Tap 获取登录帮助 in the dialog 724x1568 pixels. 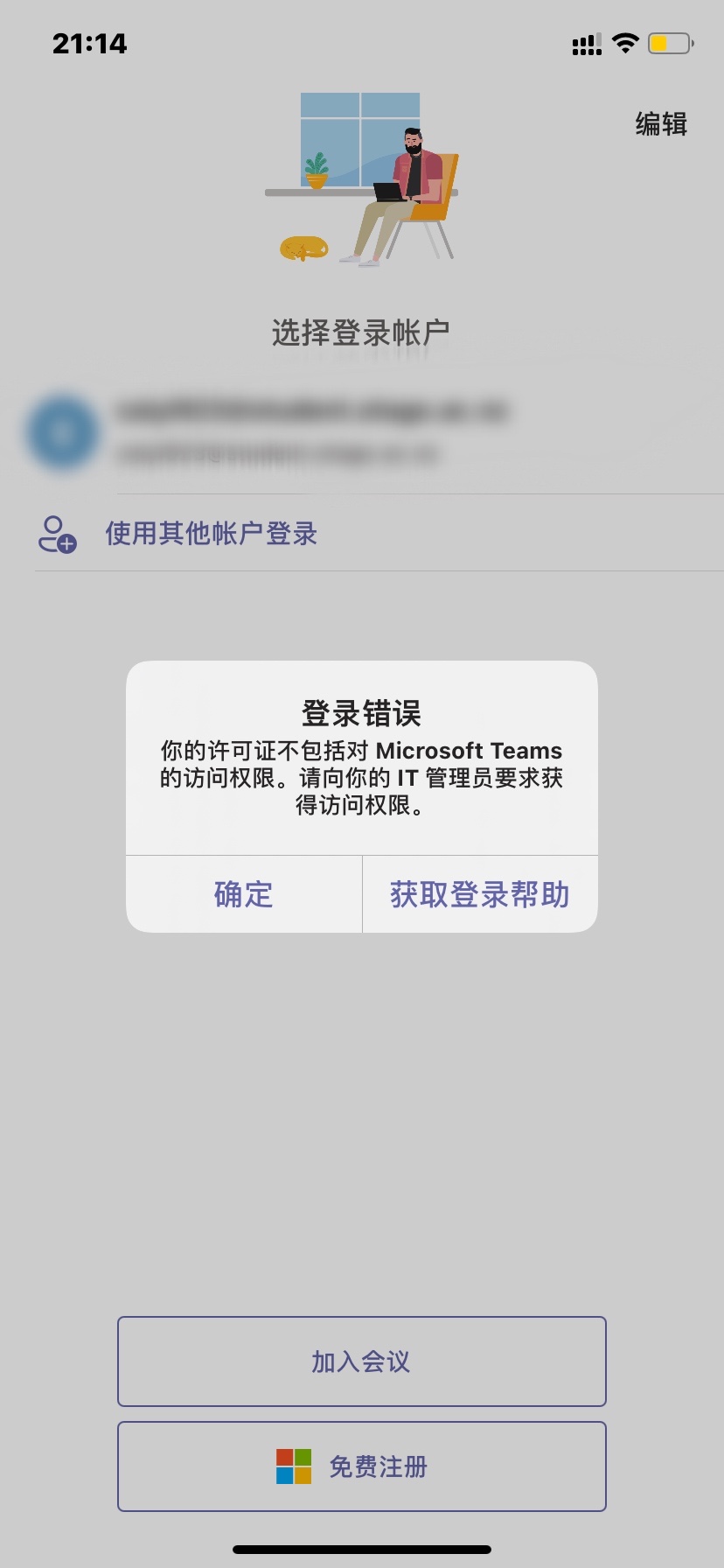(479, 894)
